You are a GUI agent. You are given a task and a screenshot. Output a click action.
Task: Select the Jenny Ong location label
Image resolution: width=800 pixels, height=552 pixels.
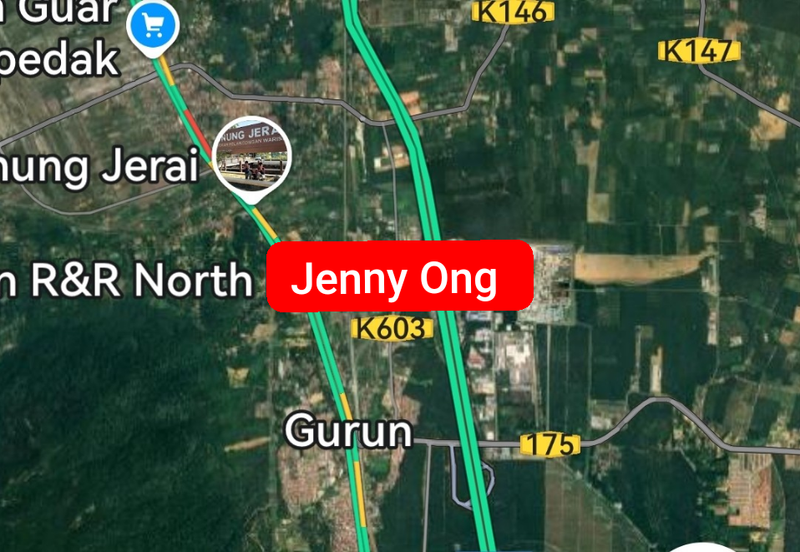[399, 277]
